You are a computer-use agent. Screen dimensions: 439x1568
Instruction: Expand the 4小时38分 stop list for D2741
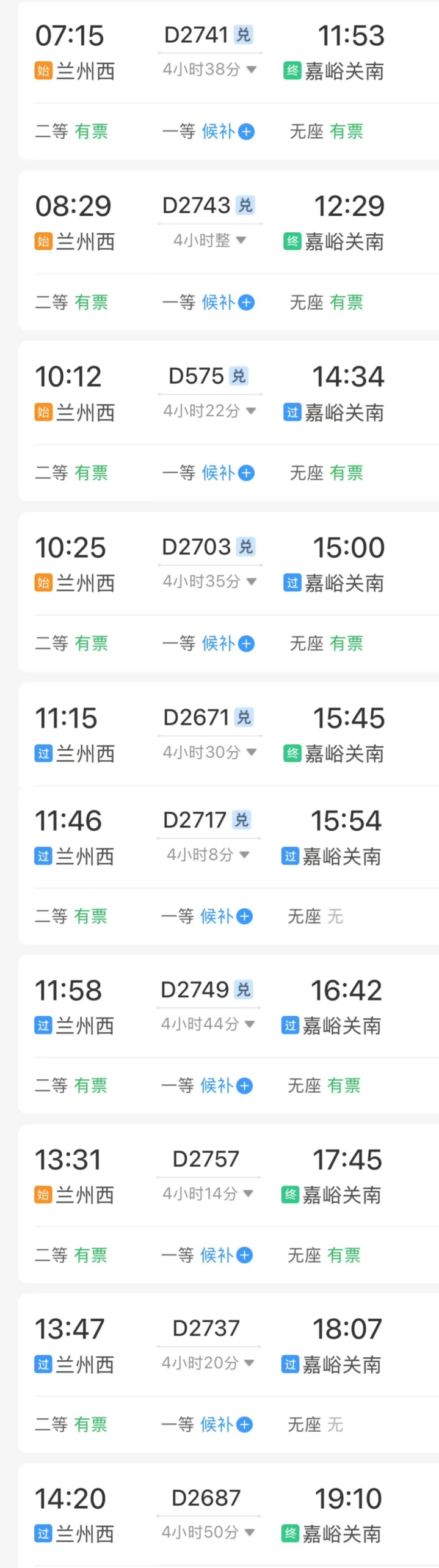209,70
